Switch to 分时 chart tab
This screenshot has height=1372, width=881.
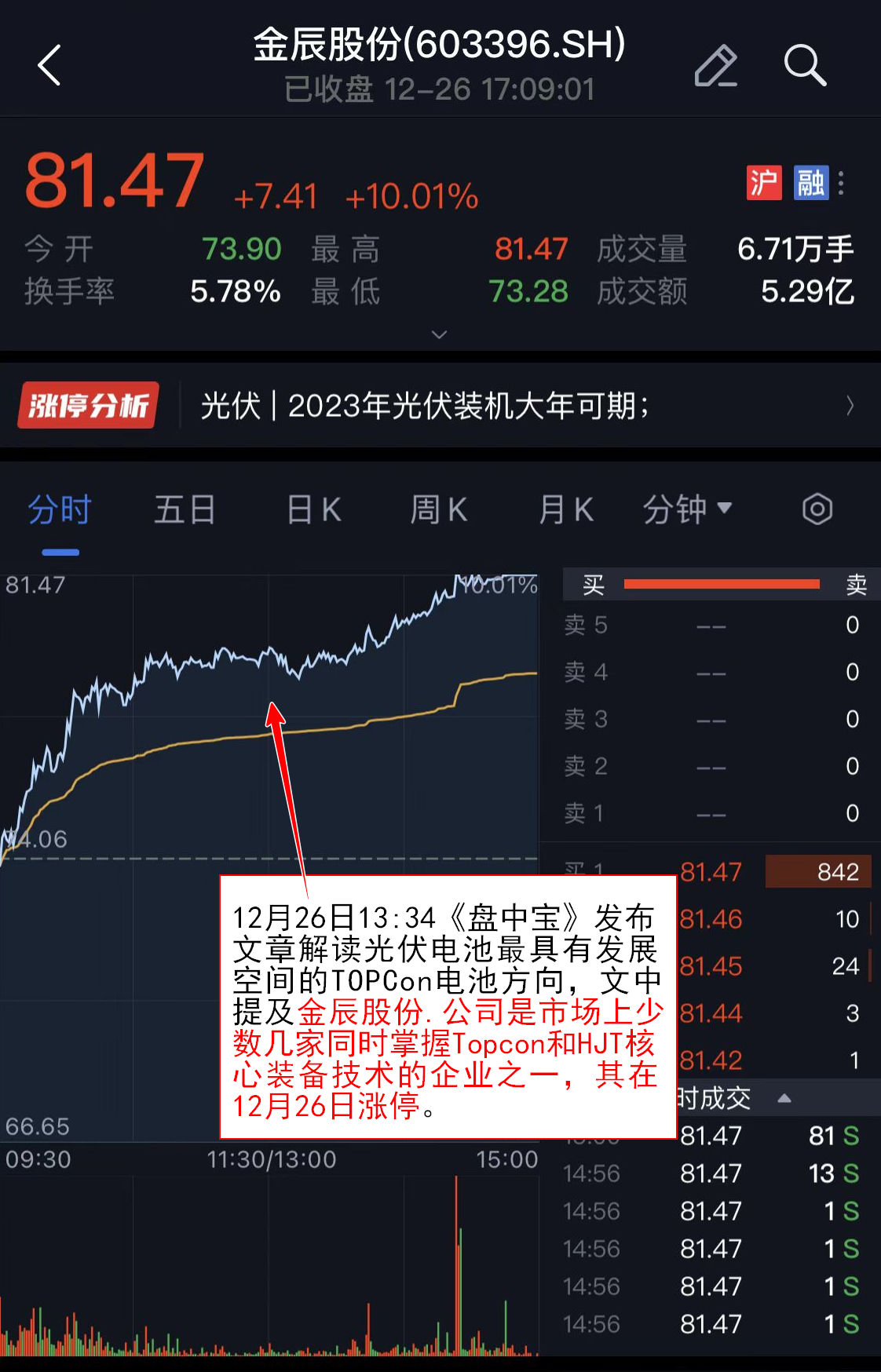[x=60, y=510]
